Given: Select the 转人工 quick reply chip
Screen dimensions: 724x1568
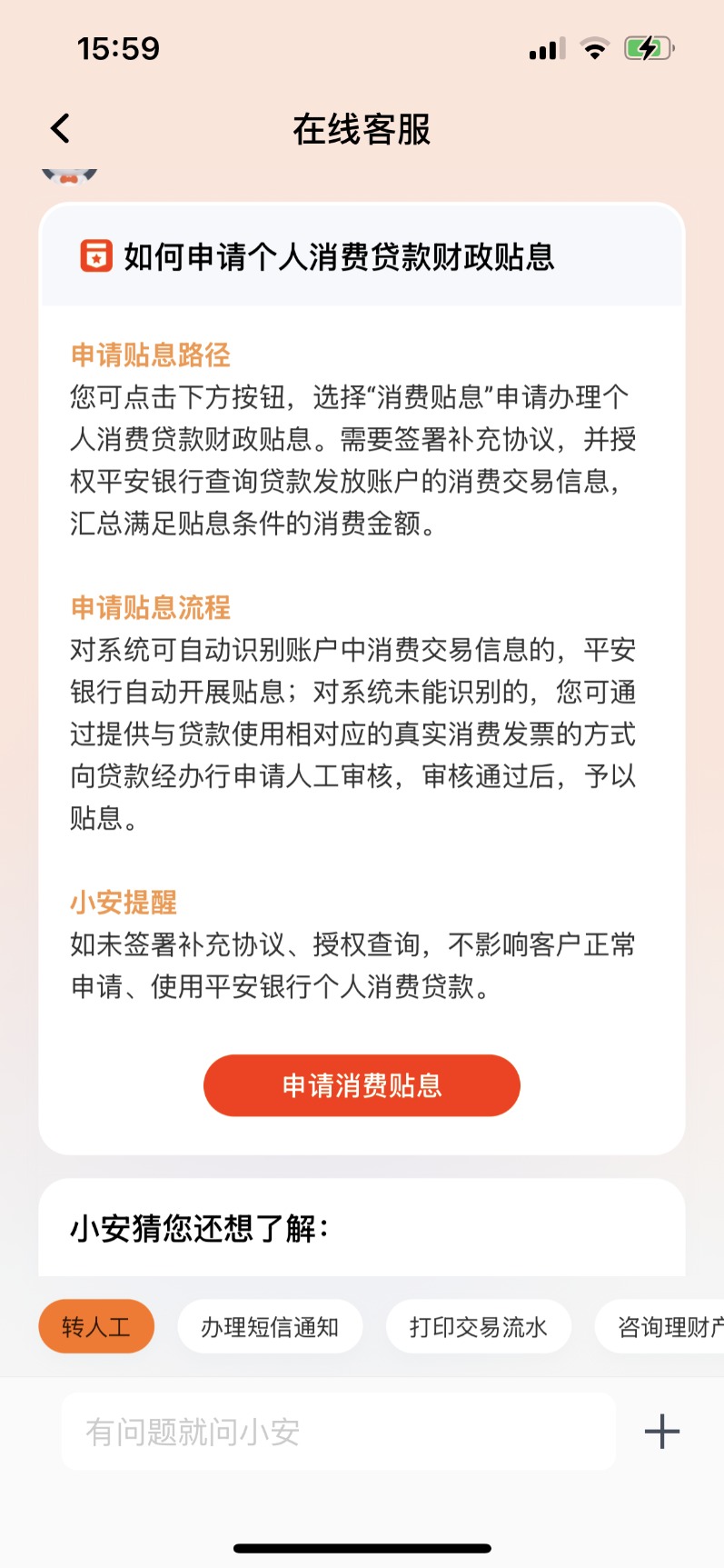Looking at the screenshot, I should (96, 1326).
